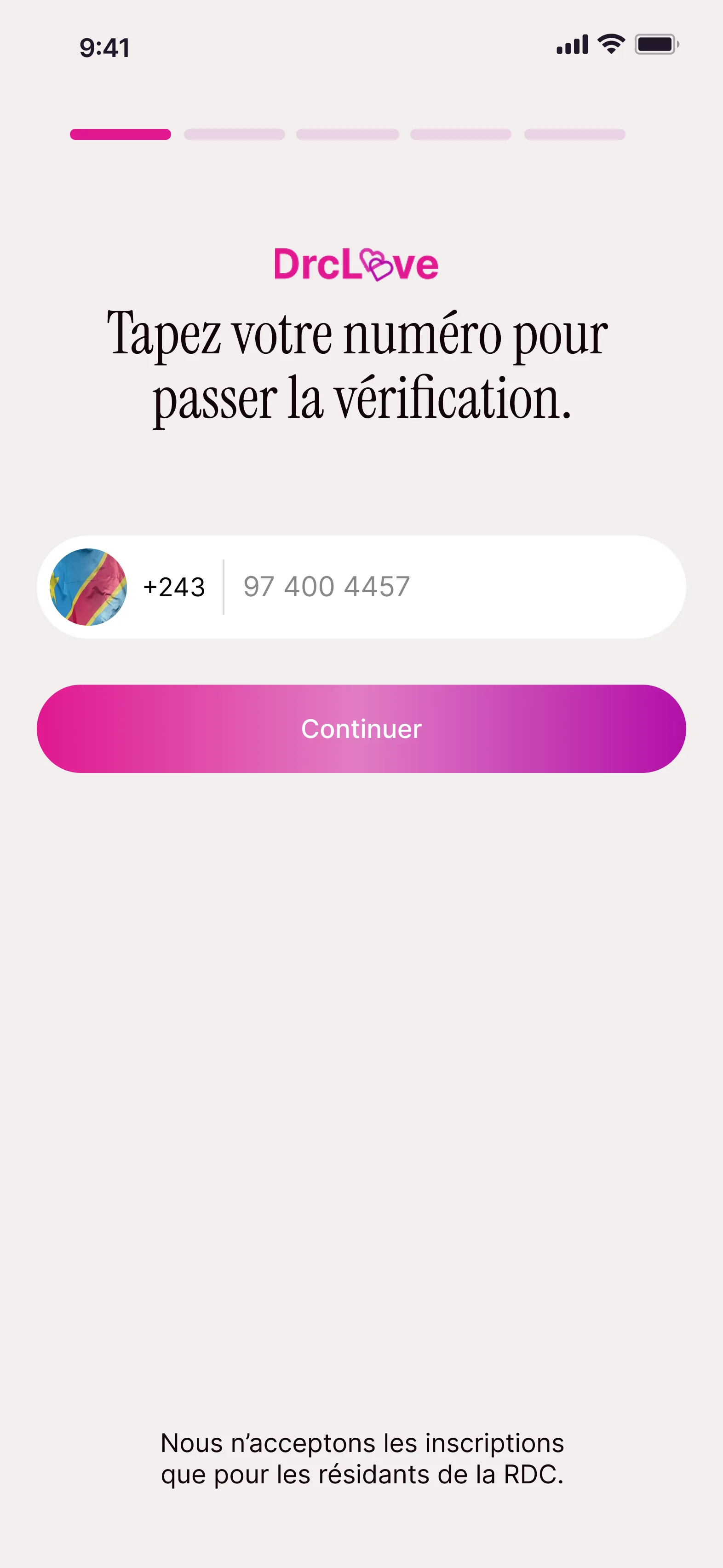Image resolution: width=723 pixels, height=1568 pixels.
Task: Tap the Continuer button
Action: pos(361,729)
